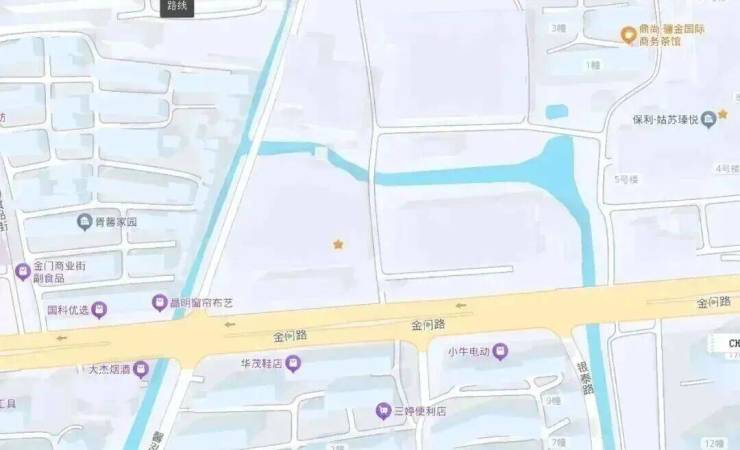The image size is (740, 450).
Task: Tap the 路线 route button
Action: click(177, 6)
